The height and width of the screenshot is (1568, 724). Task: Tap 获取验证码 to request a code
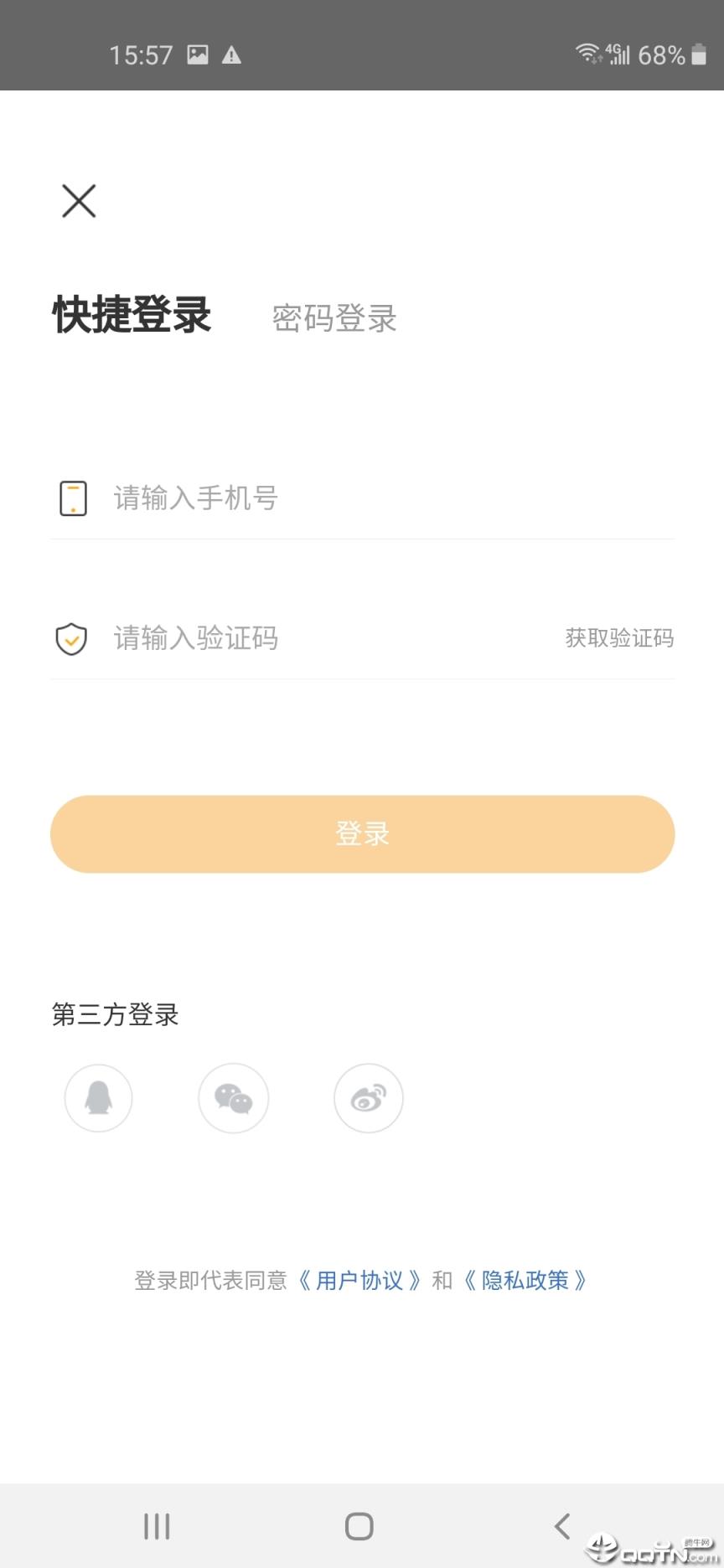[x=620, y=638]
